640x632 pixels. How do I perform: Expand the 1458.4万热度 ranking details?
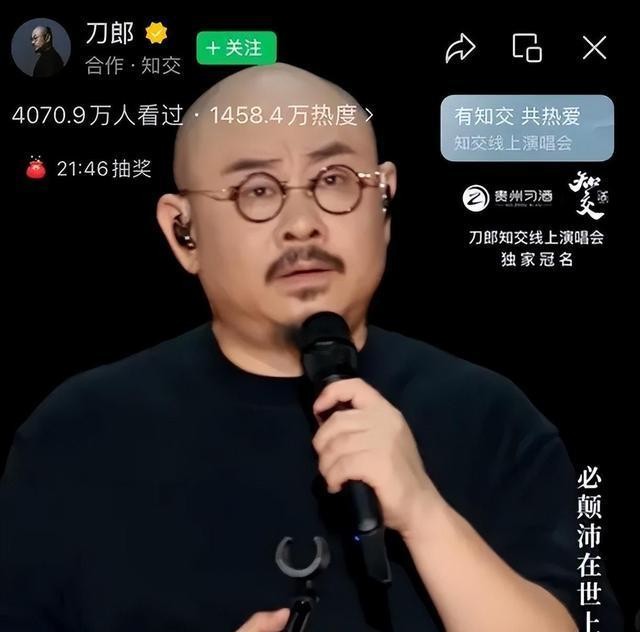point(290,116)
